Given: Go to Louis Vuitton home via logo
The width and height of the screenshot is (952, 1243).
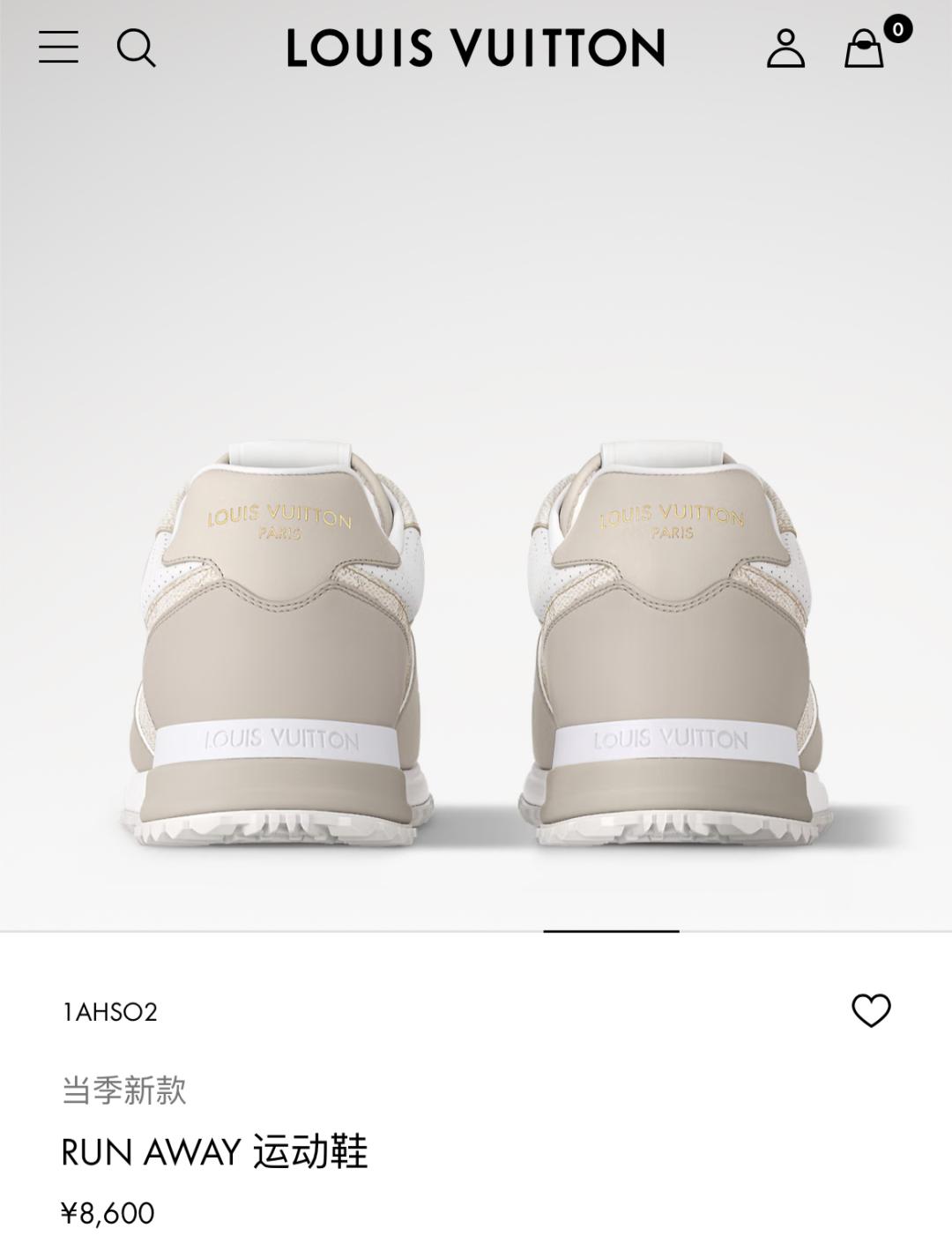Looking at the screenshot, I should [475, 48].
